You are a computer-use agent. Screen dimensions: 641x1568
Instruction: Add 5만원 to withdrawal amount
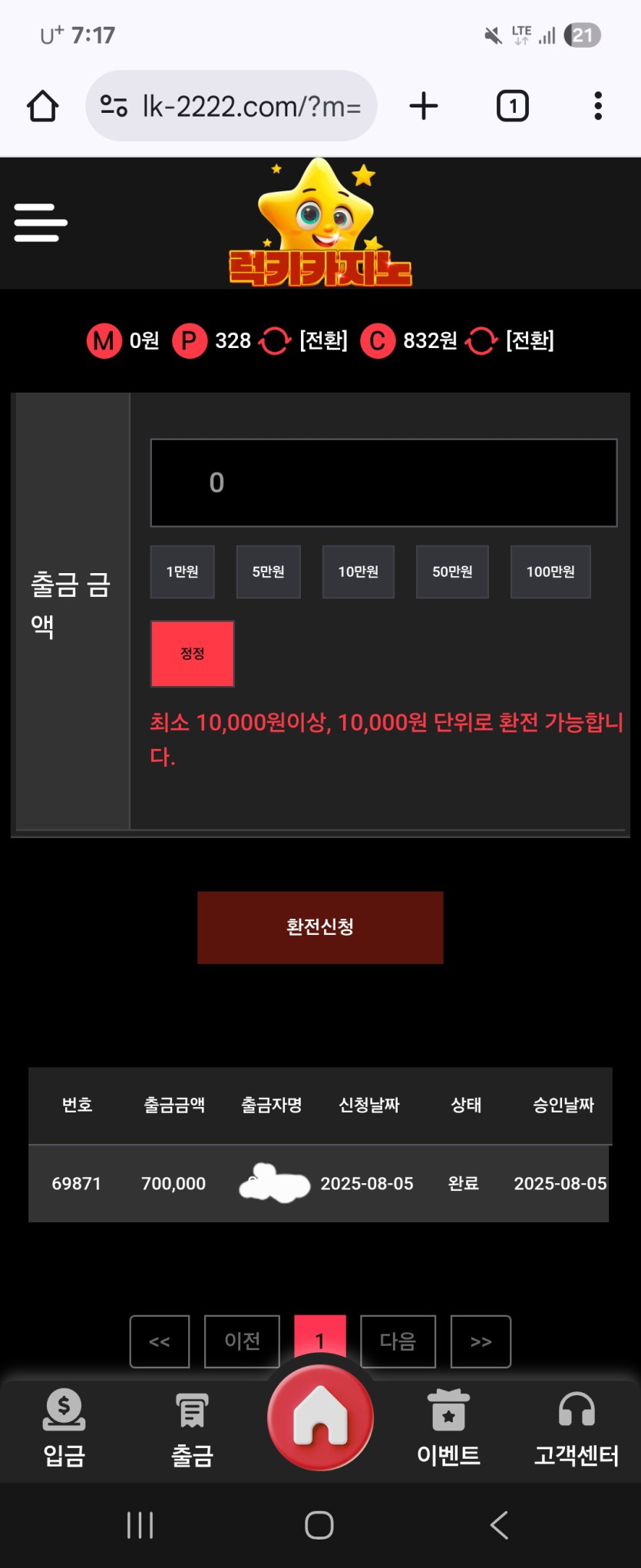(268, 572)
